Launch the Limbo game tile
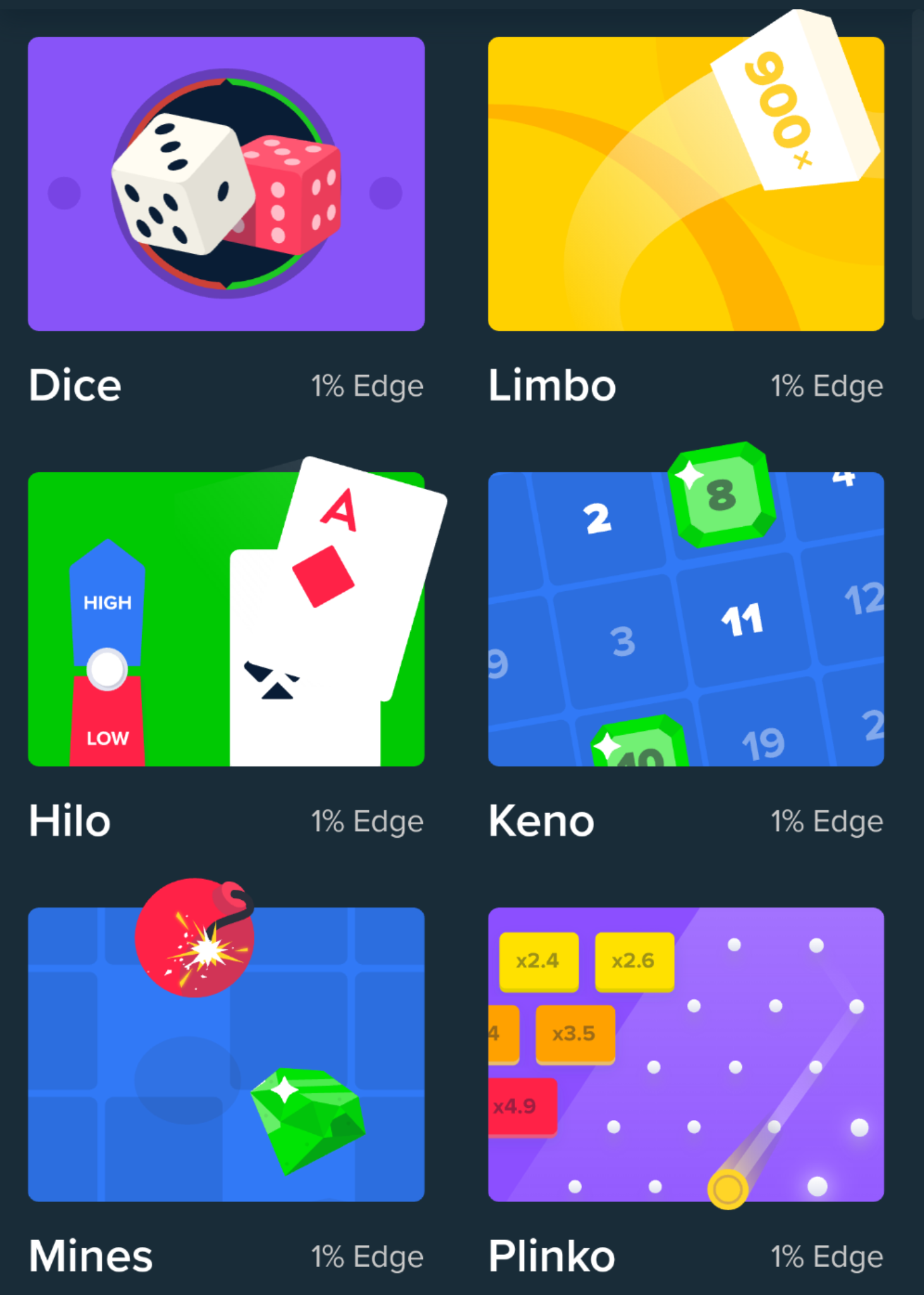Image resolution: width=924 pixels, height=1295 pixels. click(686, 183)
